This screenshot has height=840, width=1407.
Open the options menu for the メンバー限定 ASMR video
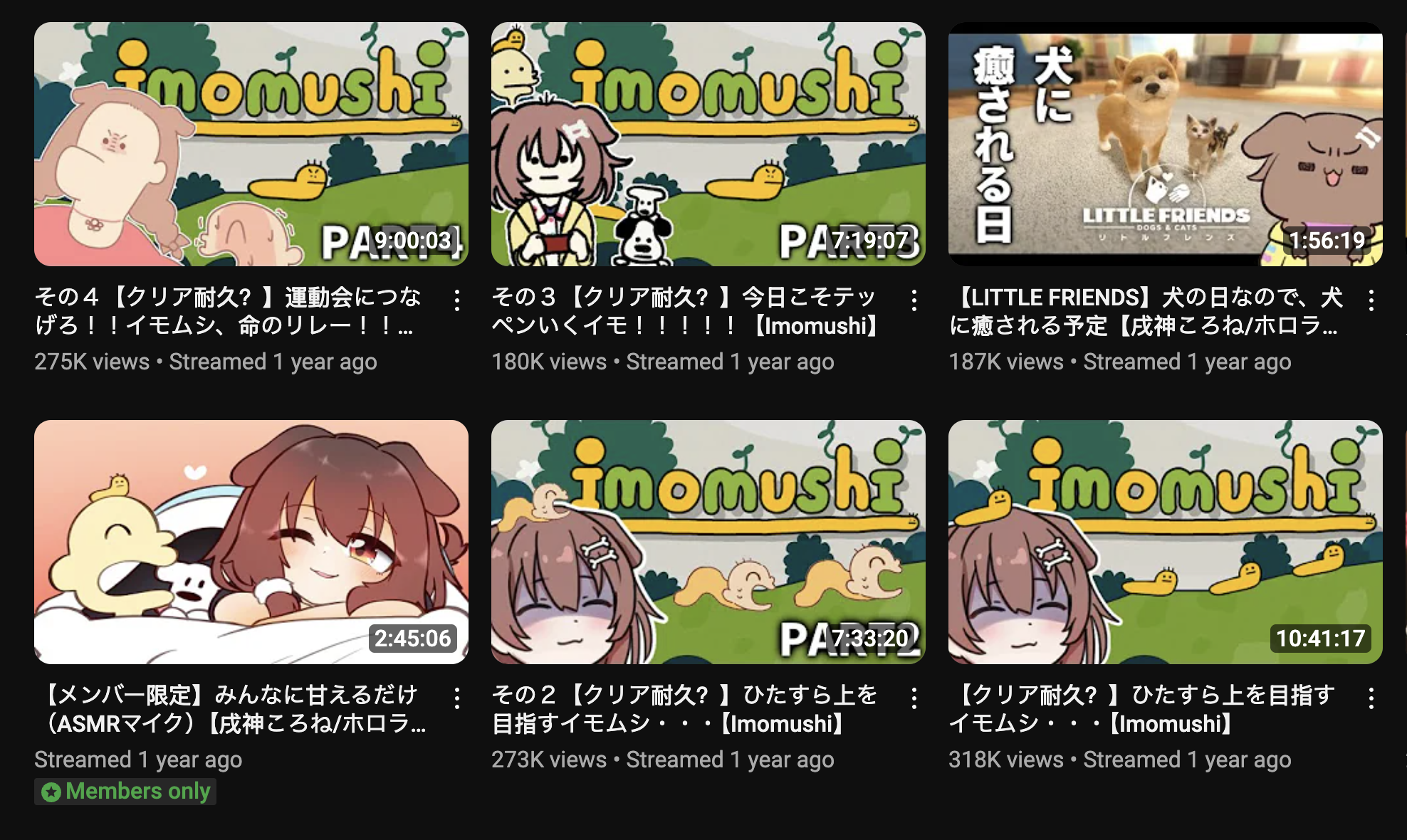457,698
